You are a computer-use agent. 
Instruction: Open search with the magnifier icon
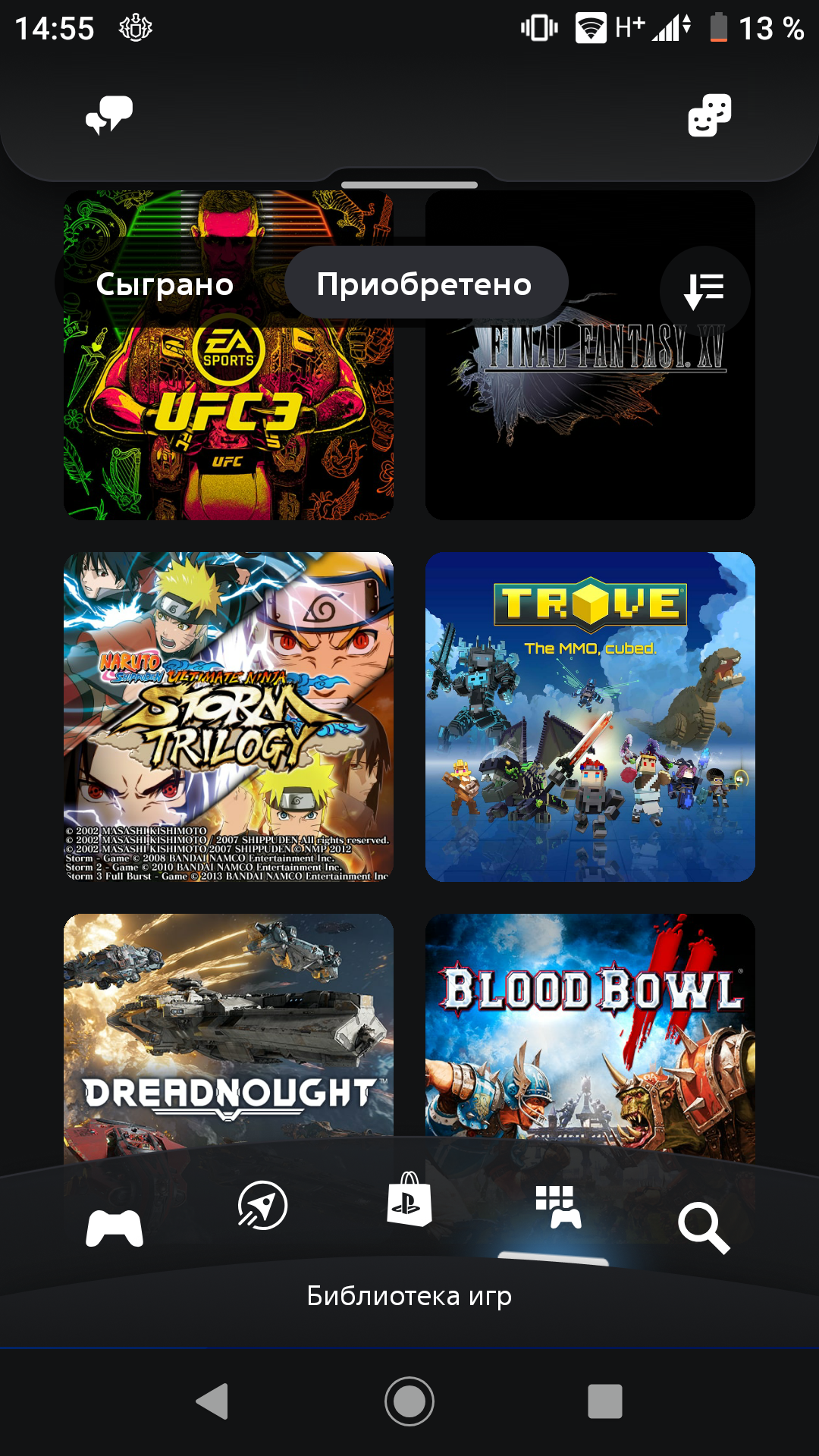click(704, 1228)
